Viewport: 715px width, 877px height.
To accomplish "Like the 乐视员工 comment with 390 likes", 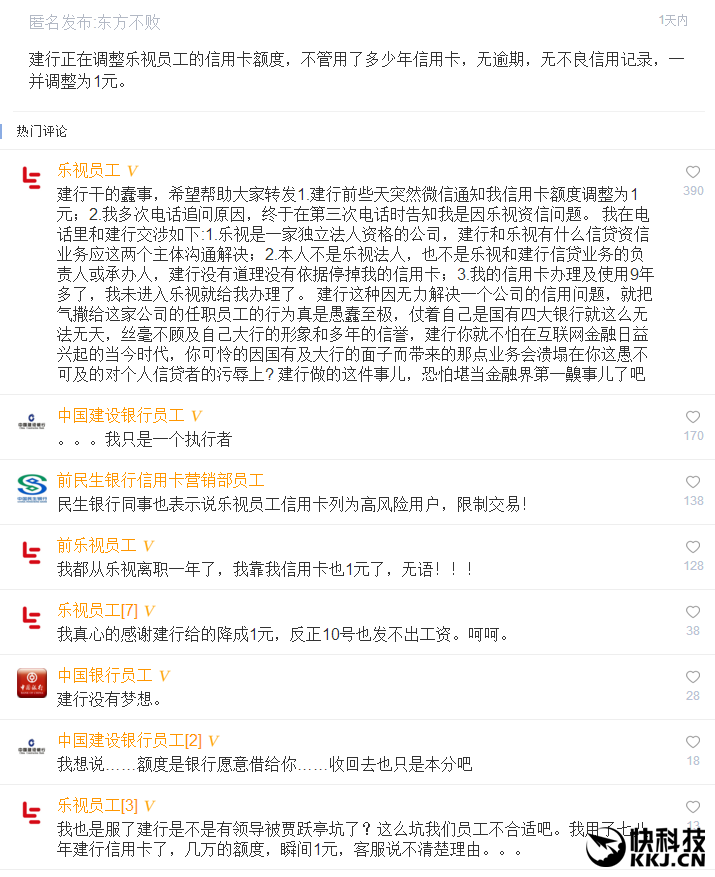I will click(693, 172).
